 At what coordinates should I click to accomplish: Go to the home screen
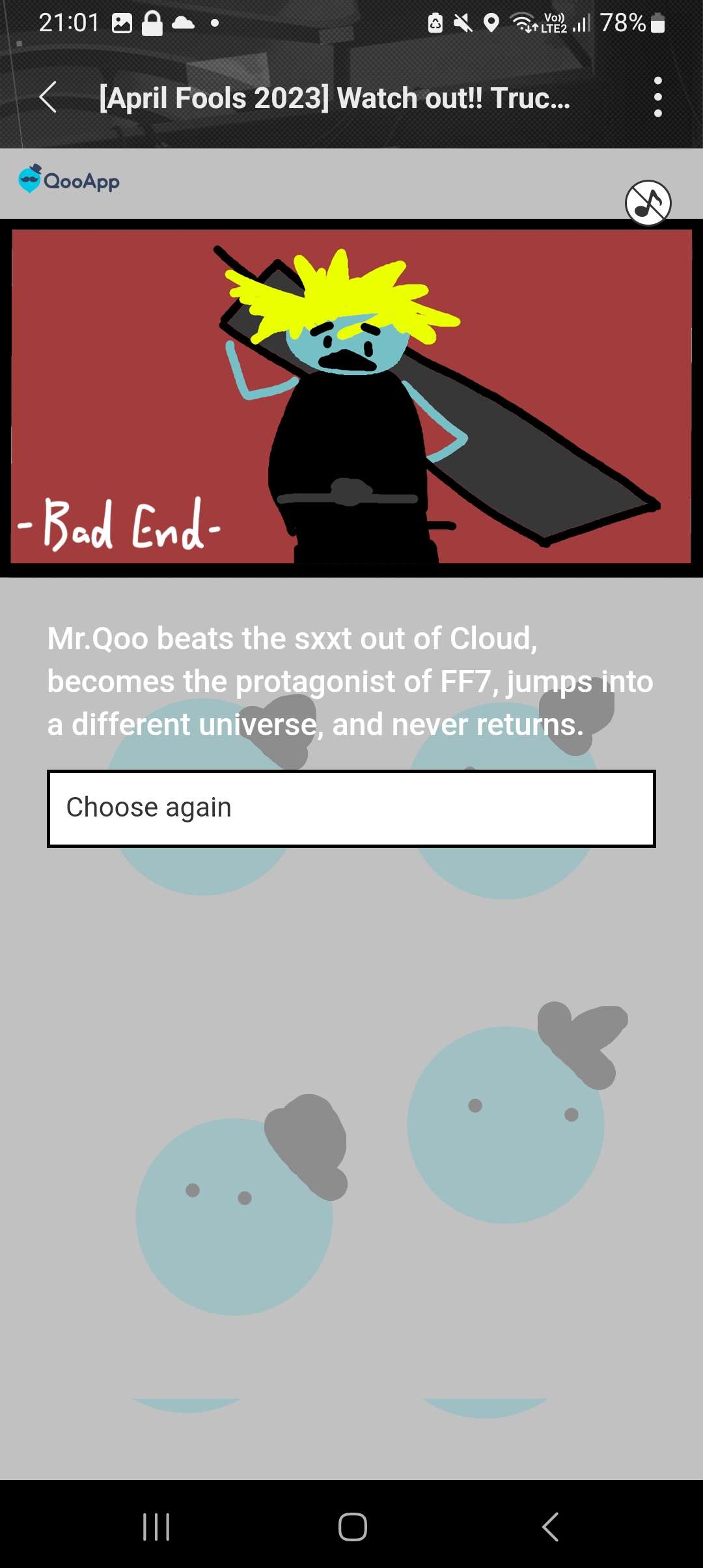click(x=352, y=1526)
